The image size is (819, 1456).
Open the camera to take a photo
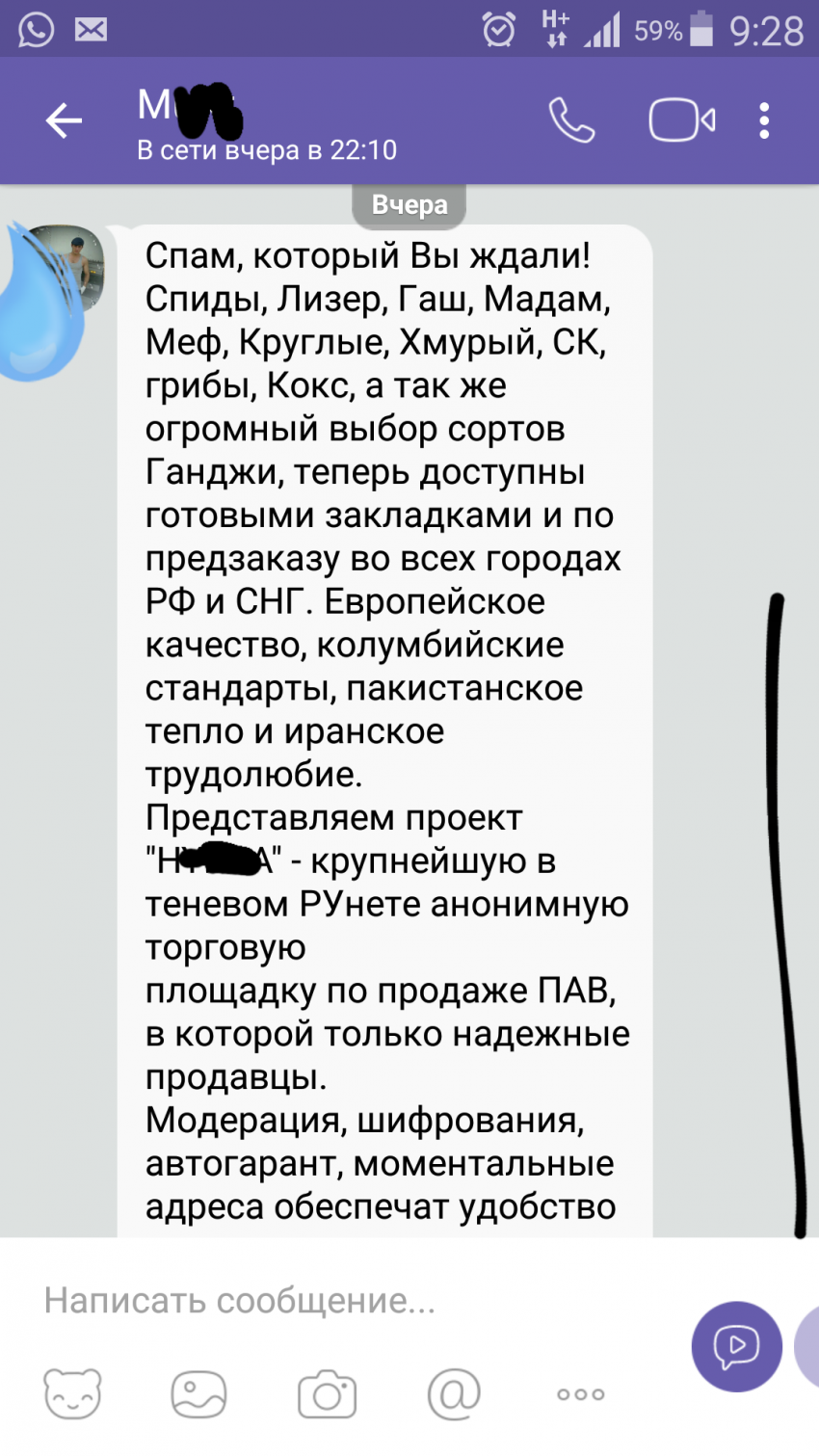pos(327,1393)
